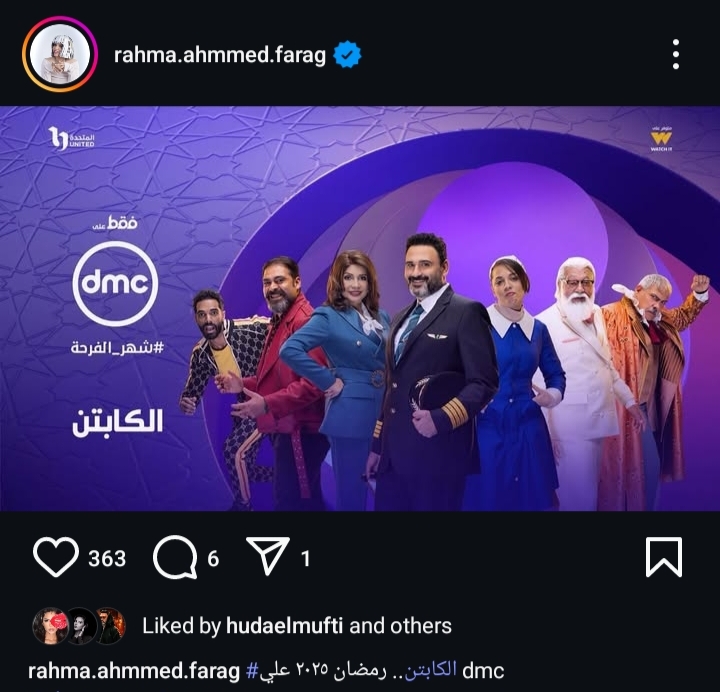Open comments on the post
The width and height of the screenshot is (720, 692).
click(x=173, y=558)
